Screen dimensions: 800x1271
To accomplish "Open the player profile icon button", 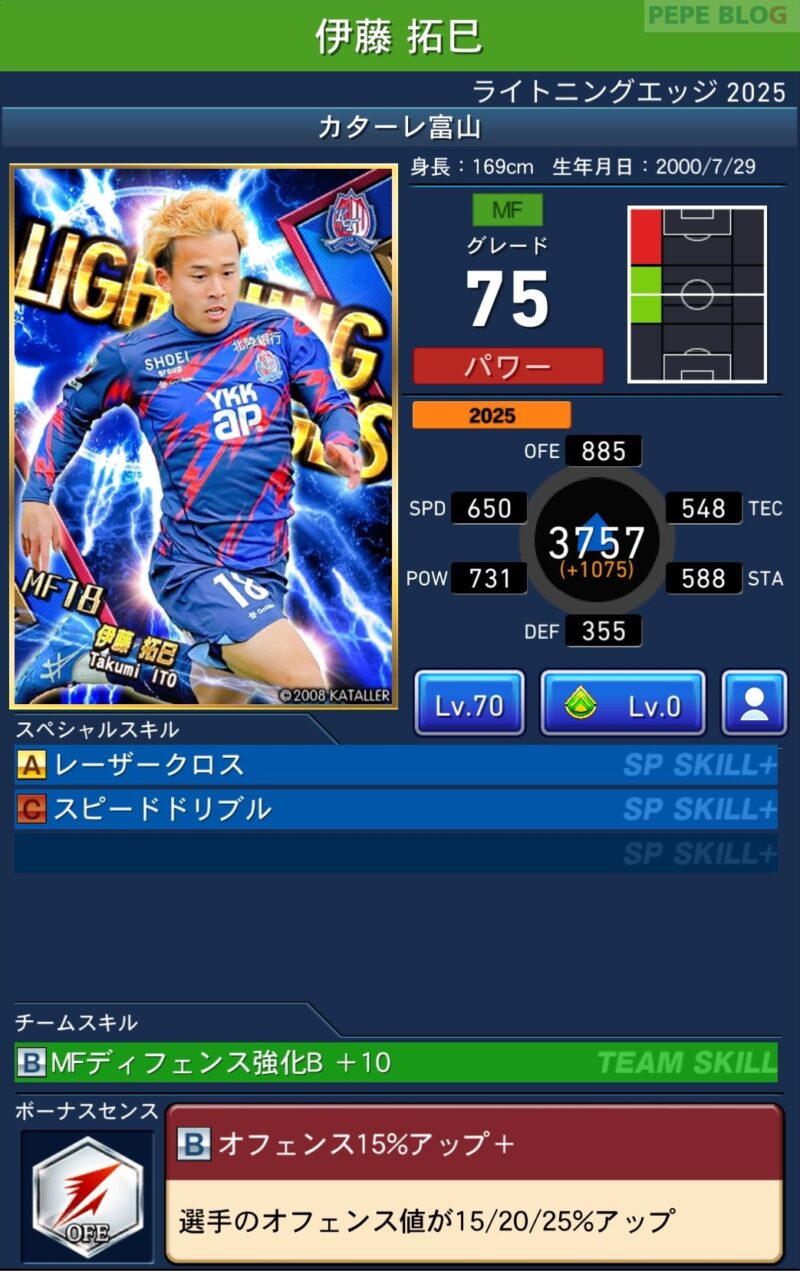I will click(755, 702).
